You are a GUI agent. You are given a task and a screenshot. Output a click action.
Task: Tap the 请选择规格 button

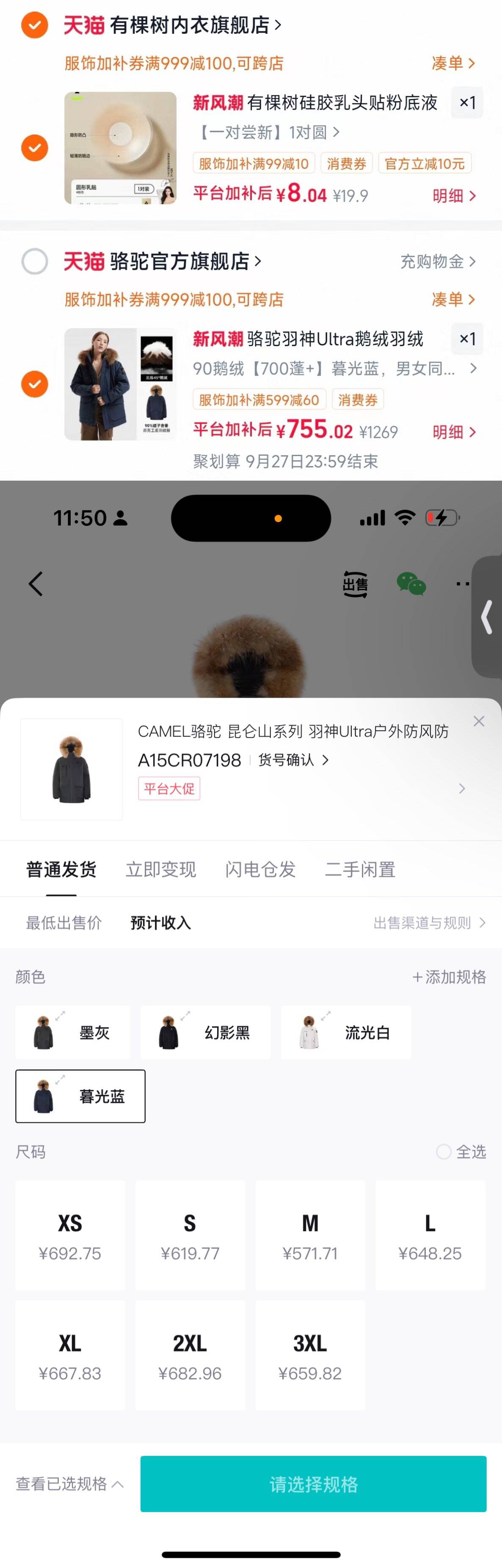click(313, 1484)
